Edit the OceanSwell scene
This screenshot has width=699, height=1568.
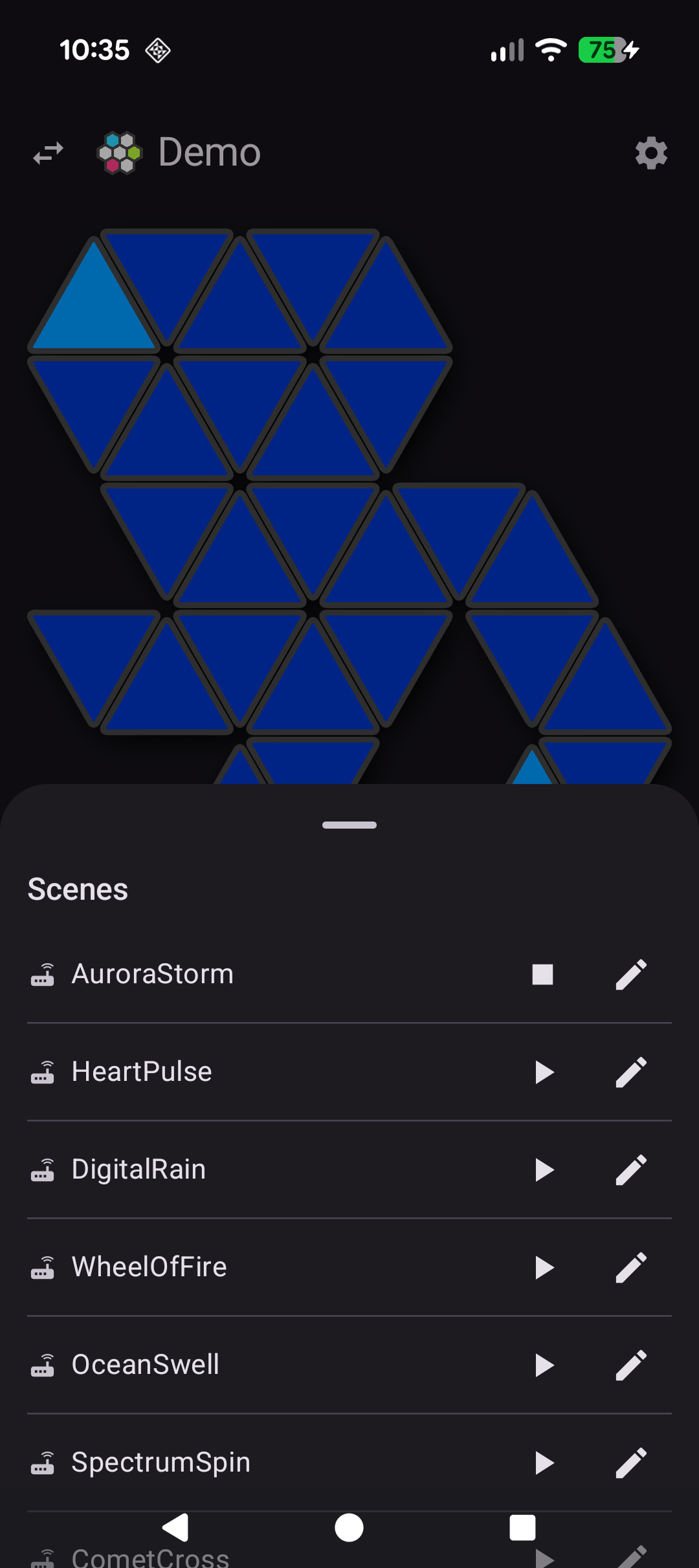[631, 1365]
